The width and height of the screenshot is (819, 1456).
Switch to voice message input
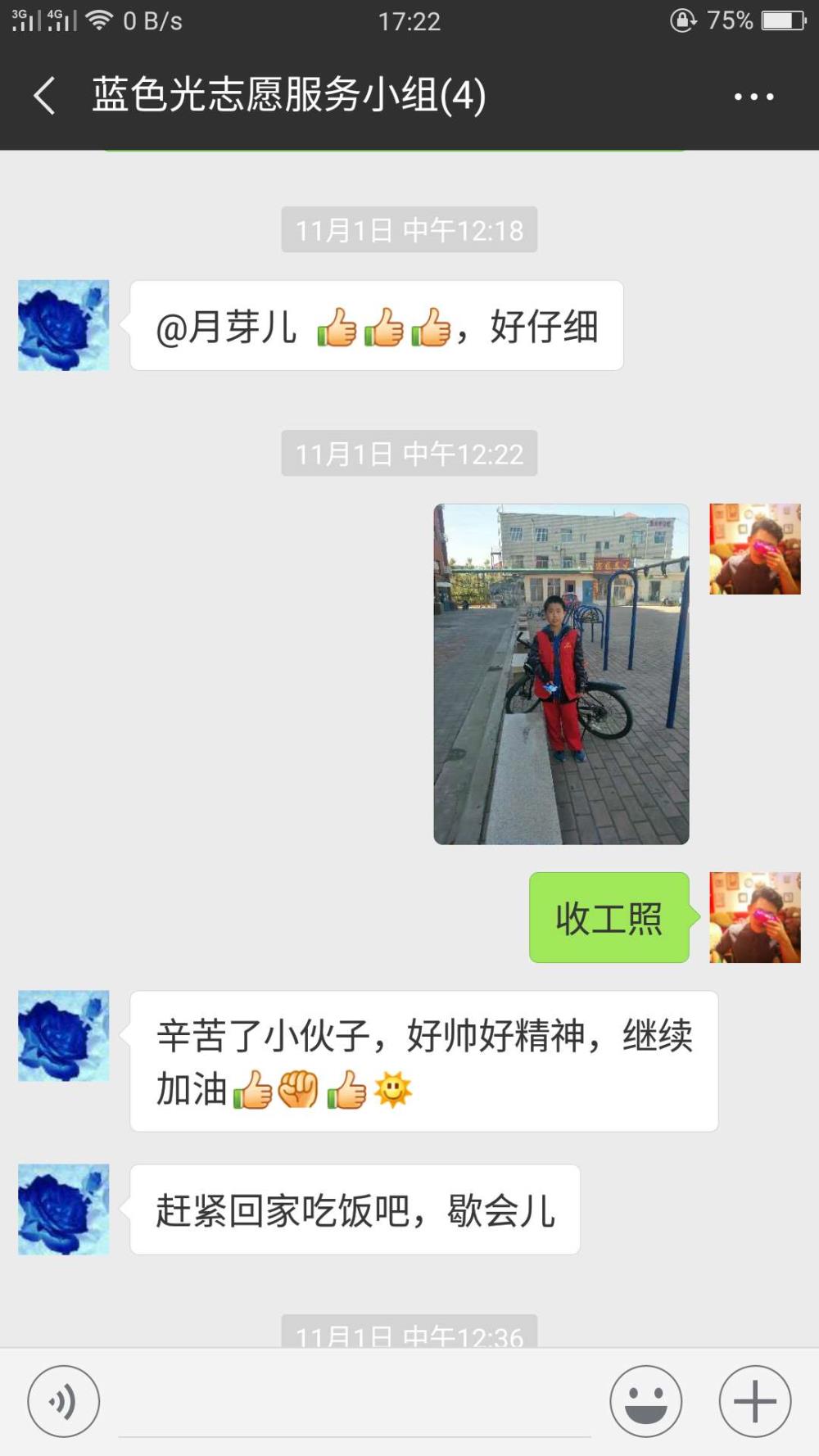tap(64, 1401)
